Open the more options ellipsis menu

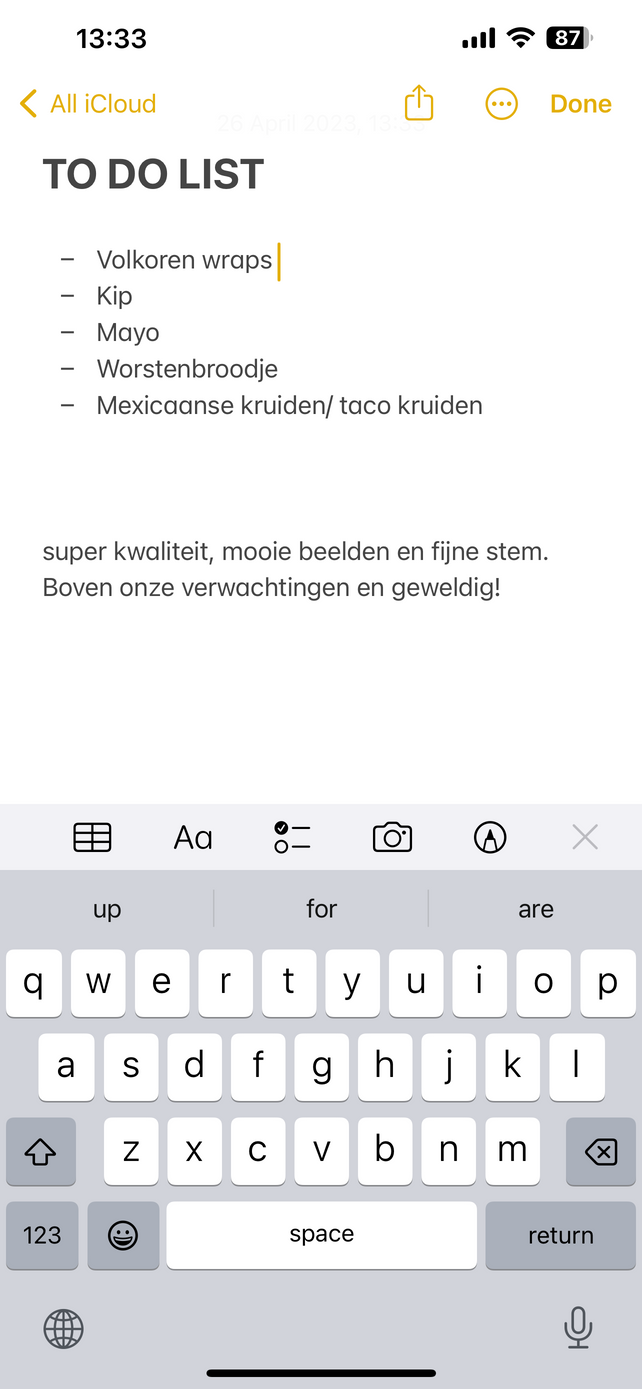(x=502, y=104)
